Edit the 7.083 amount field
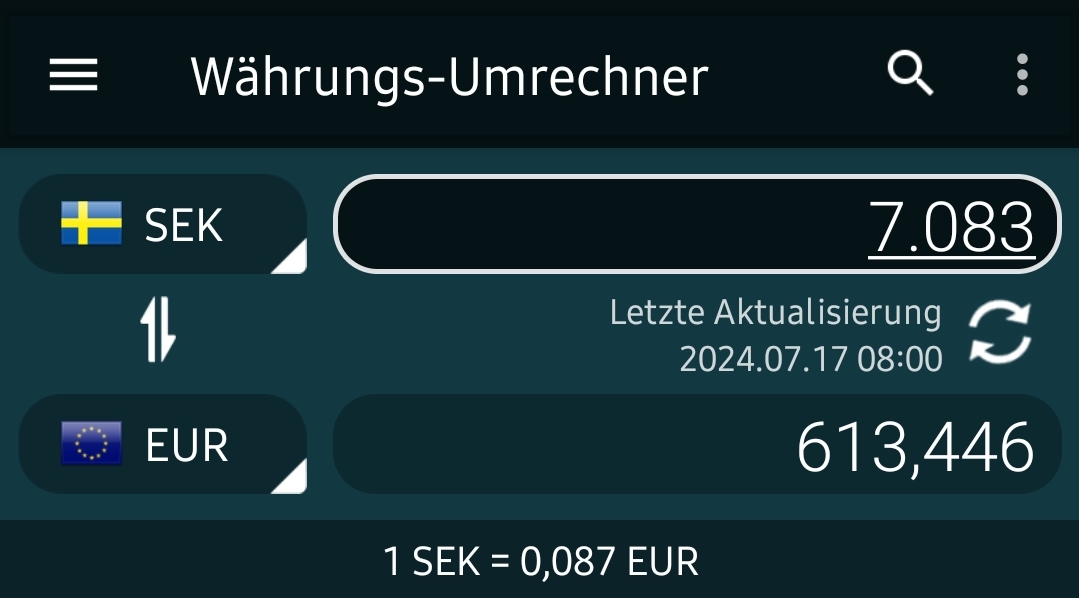 (696, 225)
